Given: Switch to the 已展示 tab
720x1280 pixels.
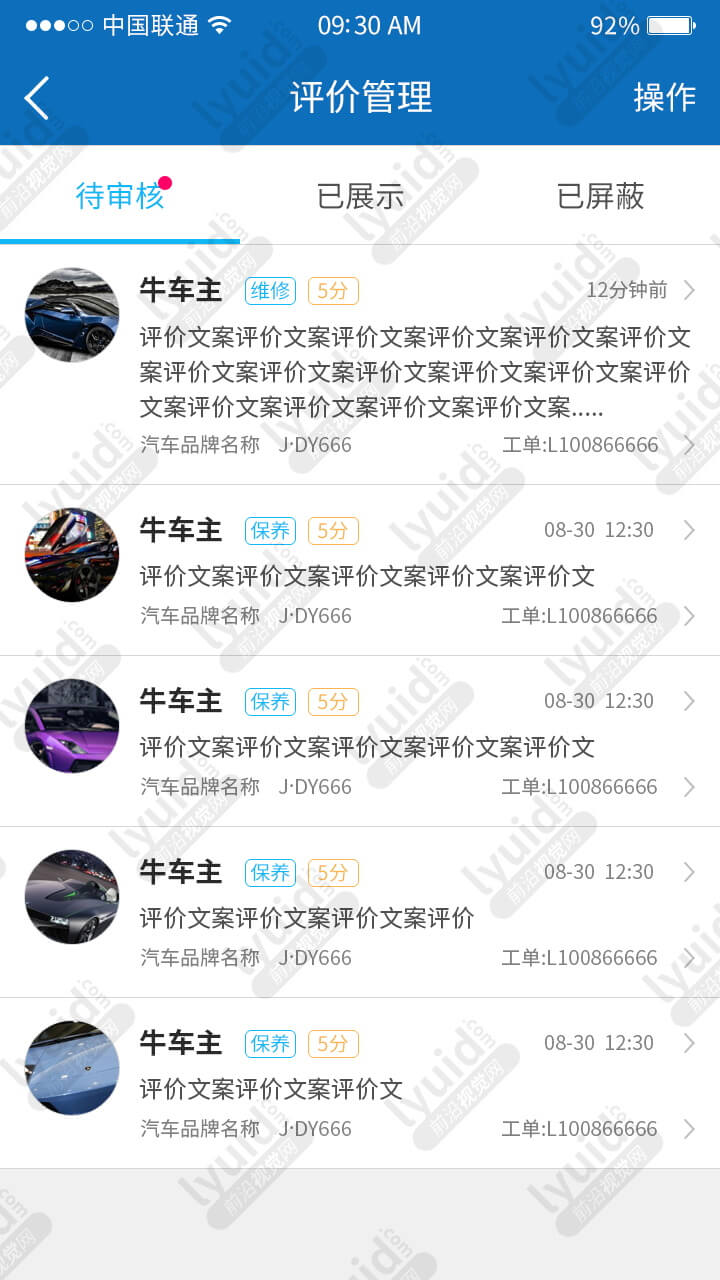Looking at the screenshot, I should coord(360,196).
